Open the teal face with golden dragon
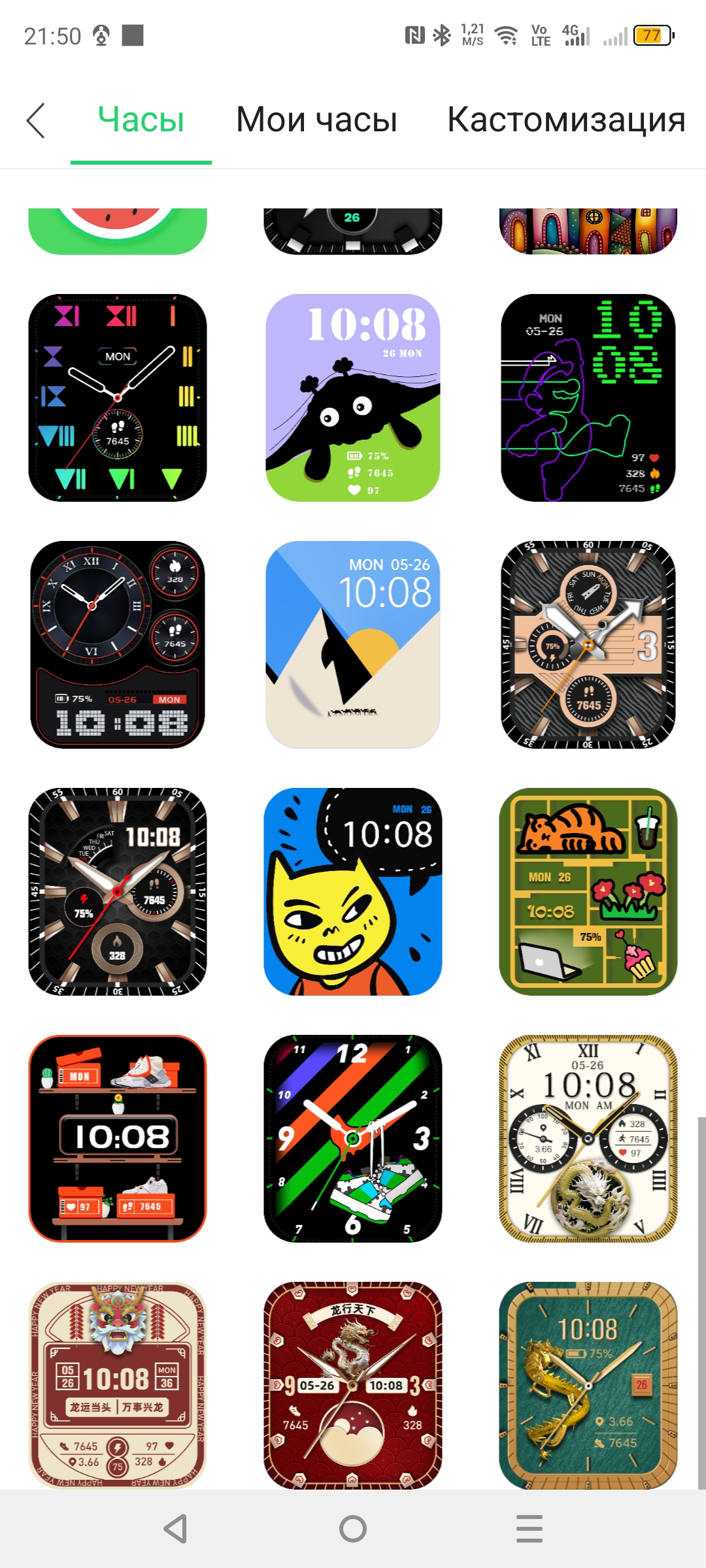 588,1385
